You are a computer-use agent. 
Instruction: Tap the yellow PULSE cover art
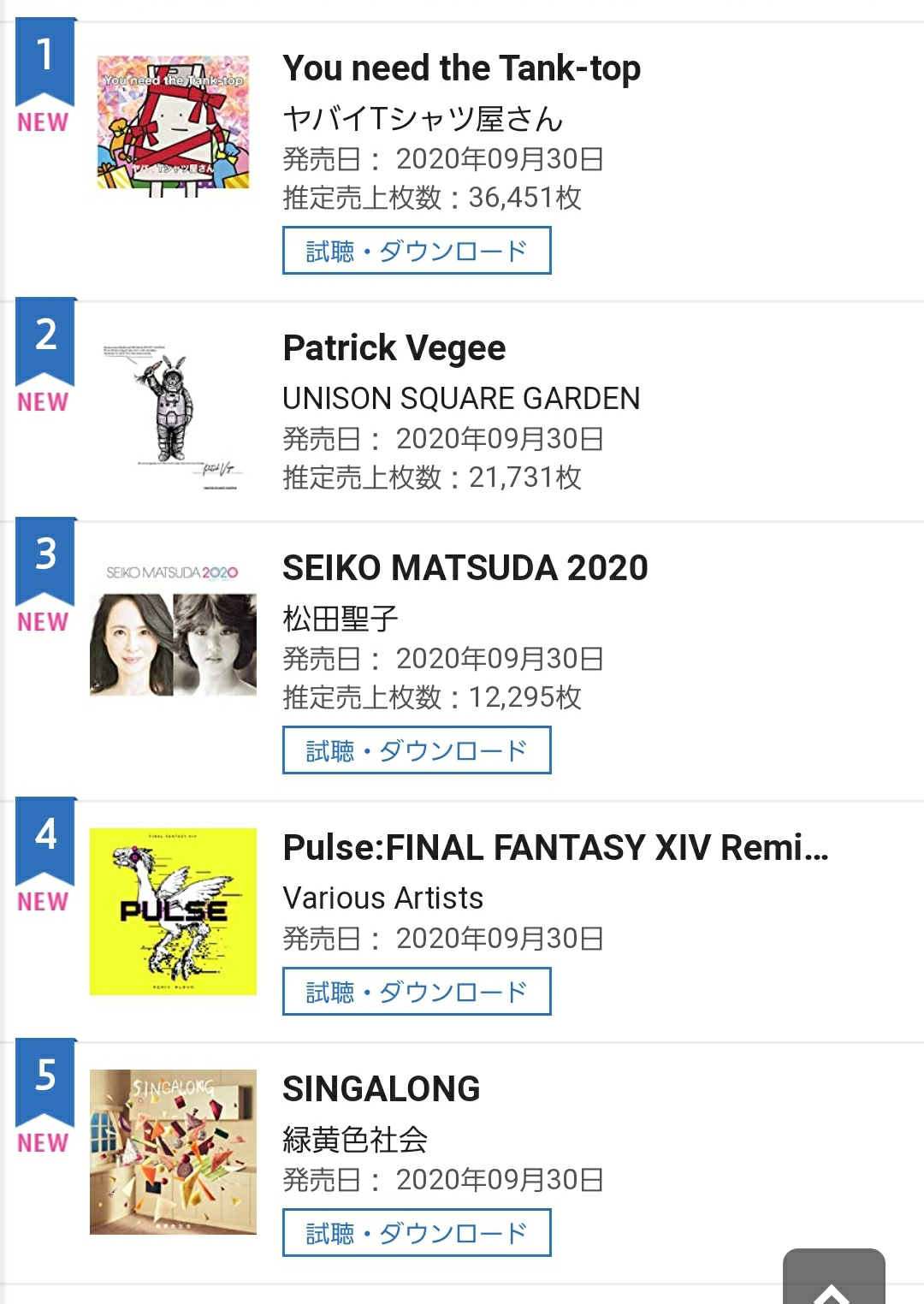(173, 911)
